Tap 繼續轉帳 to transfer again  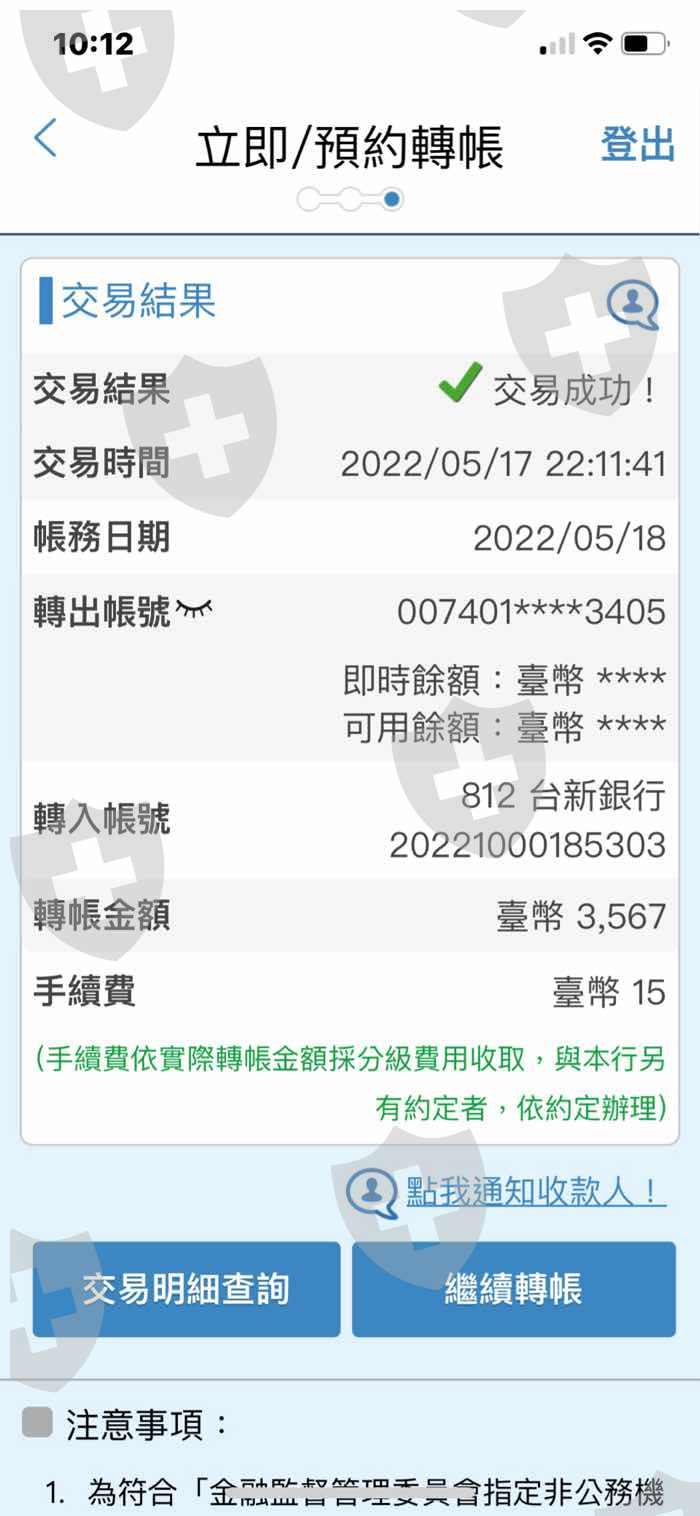[x=514, y=1289]
